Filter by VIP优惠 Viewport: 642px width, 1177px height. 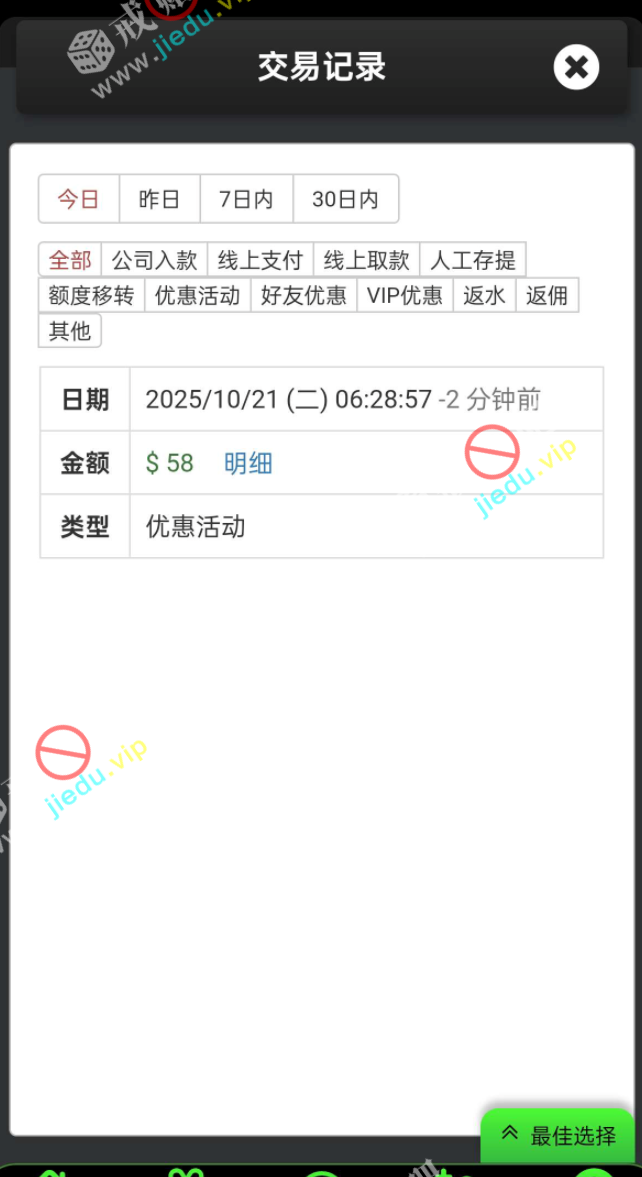coord(404,295)
